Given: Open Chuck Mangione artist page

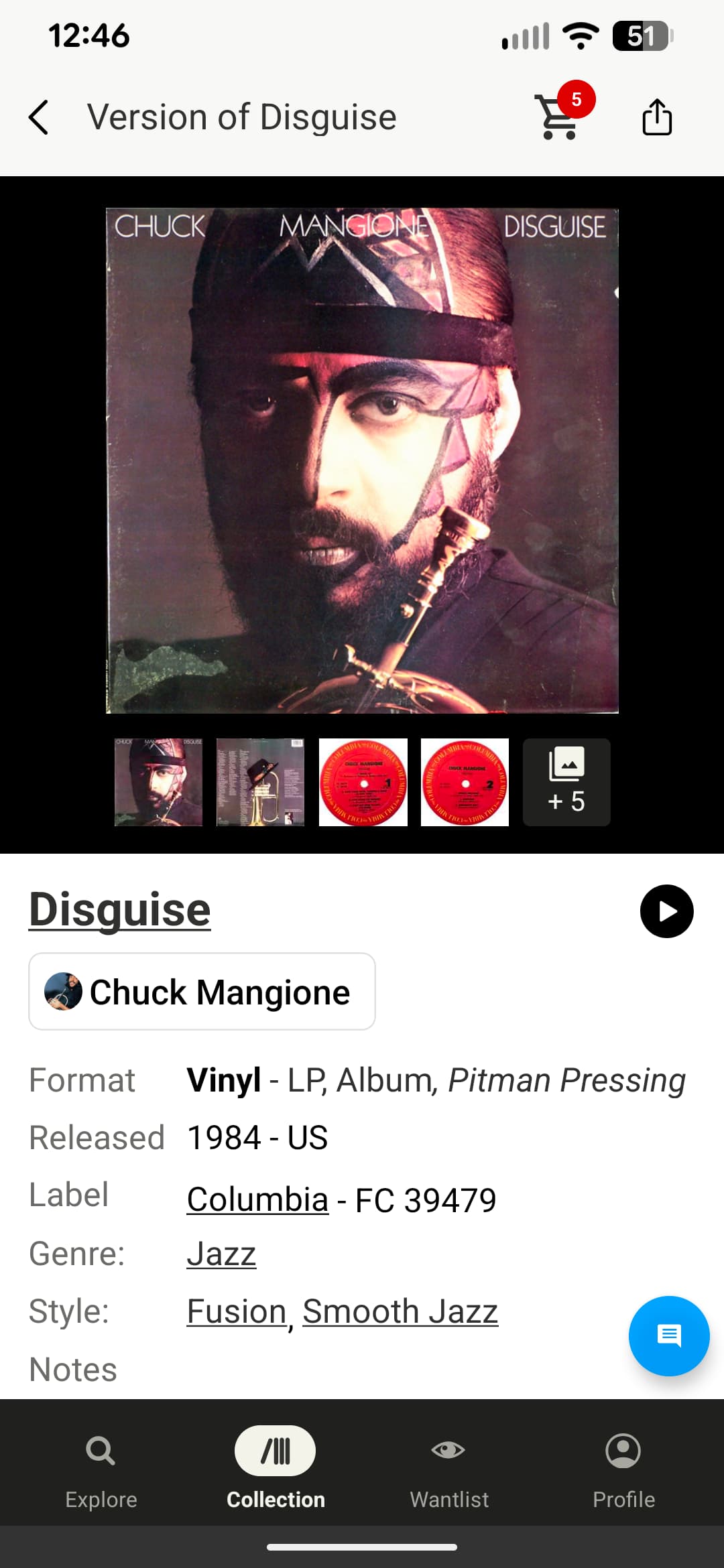Looking at the screenshot, I should pyautogui.click(x=202, y=992).
